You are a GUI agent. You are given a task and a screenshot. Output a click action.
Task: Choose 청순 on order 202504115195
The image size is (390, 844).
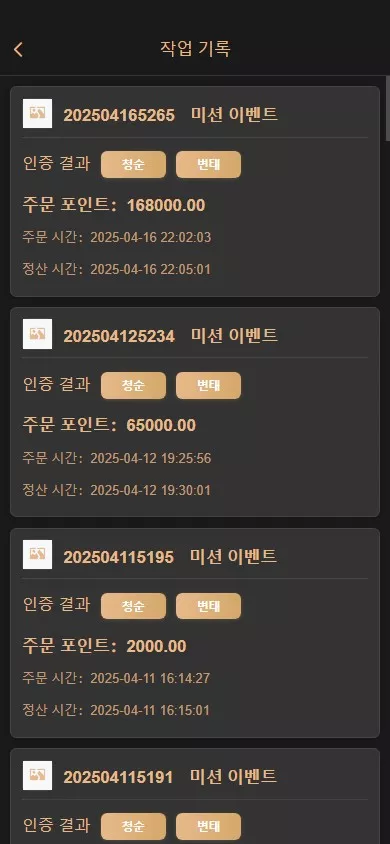(133, 606)
